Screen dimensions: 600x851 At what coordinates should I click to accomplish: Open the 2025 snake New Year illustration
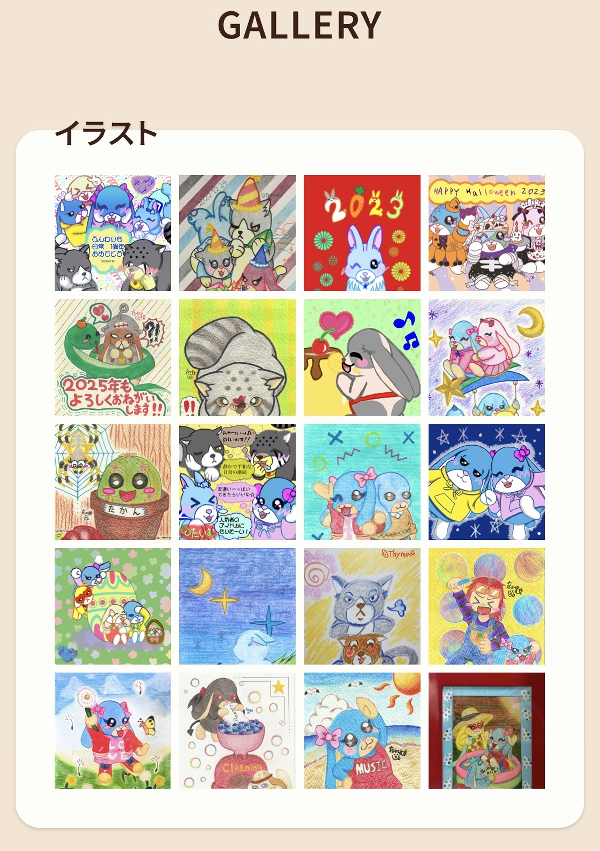113,357
